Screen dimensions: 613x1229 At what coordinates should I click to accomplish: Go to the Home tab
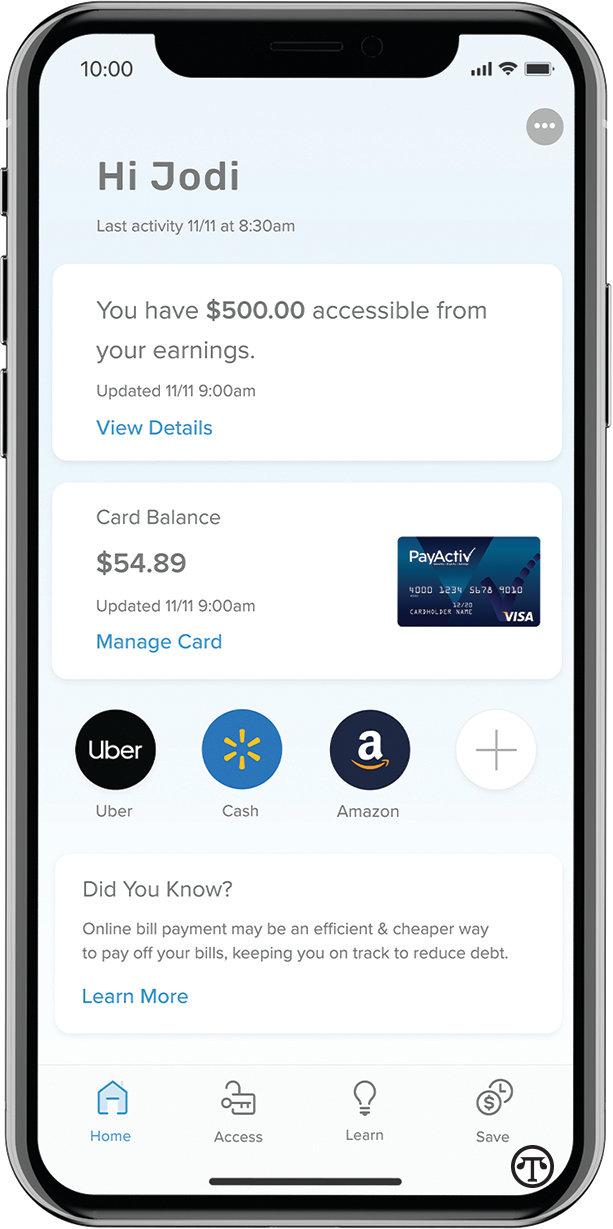pyautogui.click(x=110, y=1112)
